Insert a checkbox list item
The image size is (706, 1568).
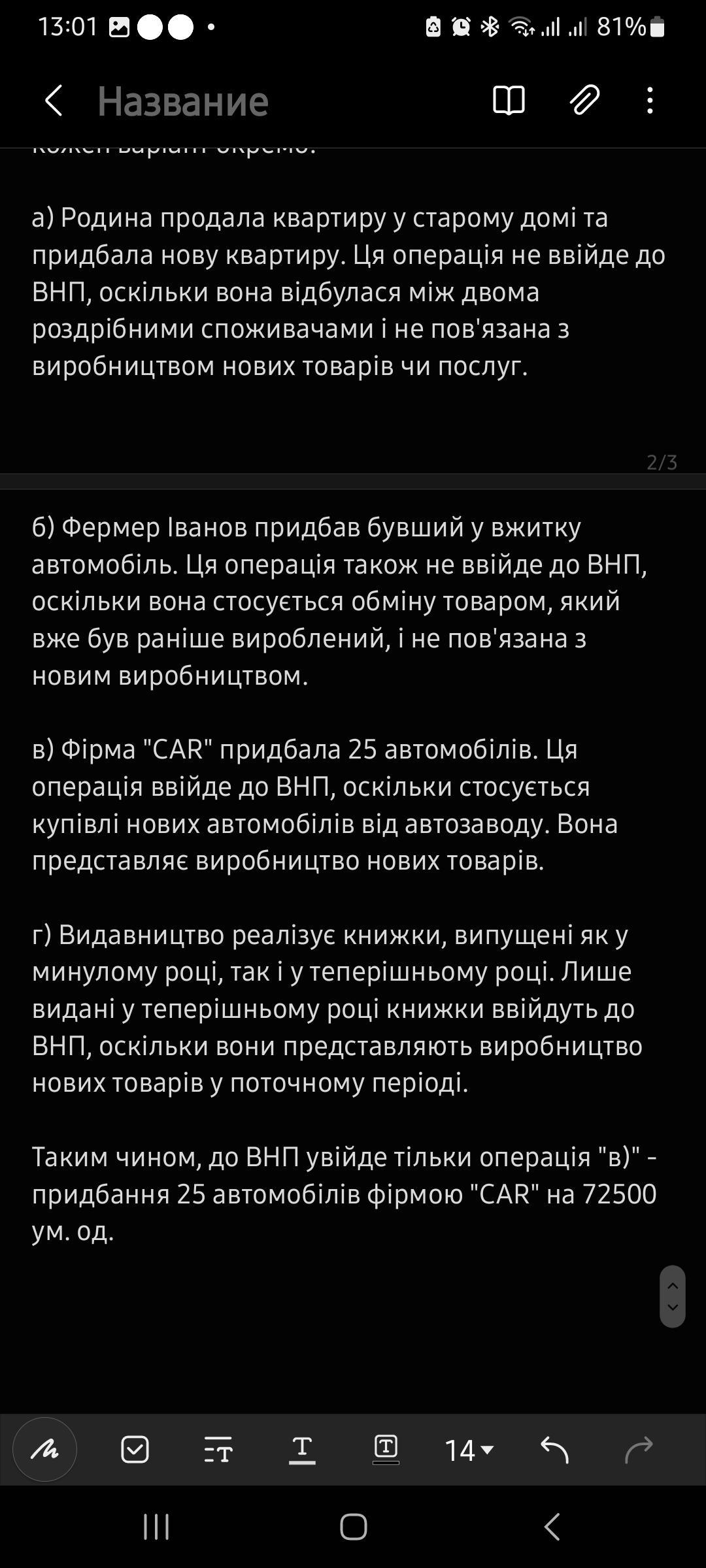tap(135, 1450)
